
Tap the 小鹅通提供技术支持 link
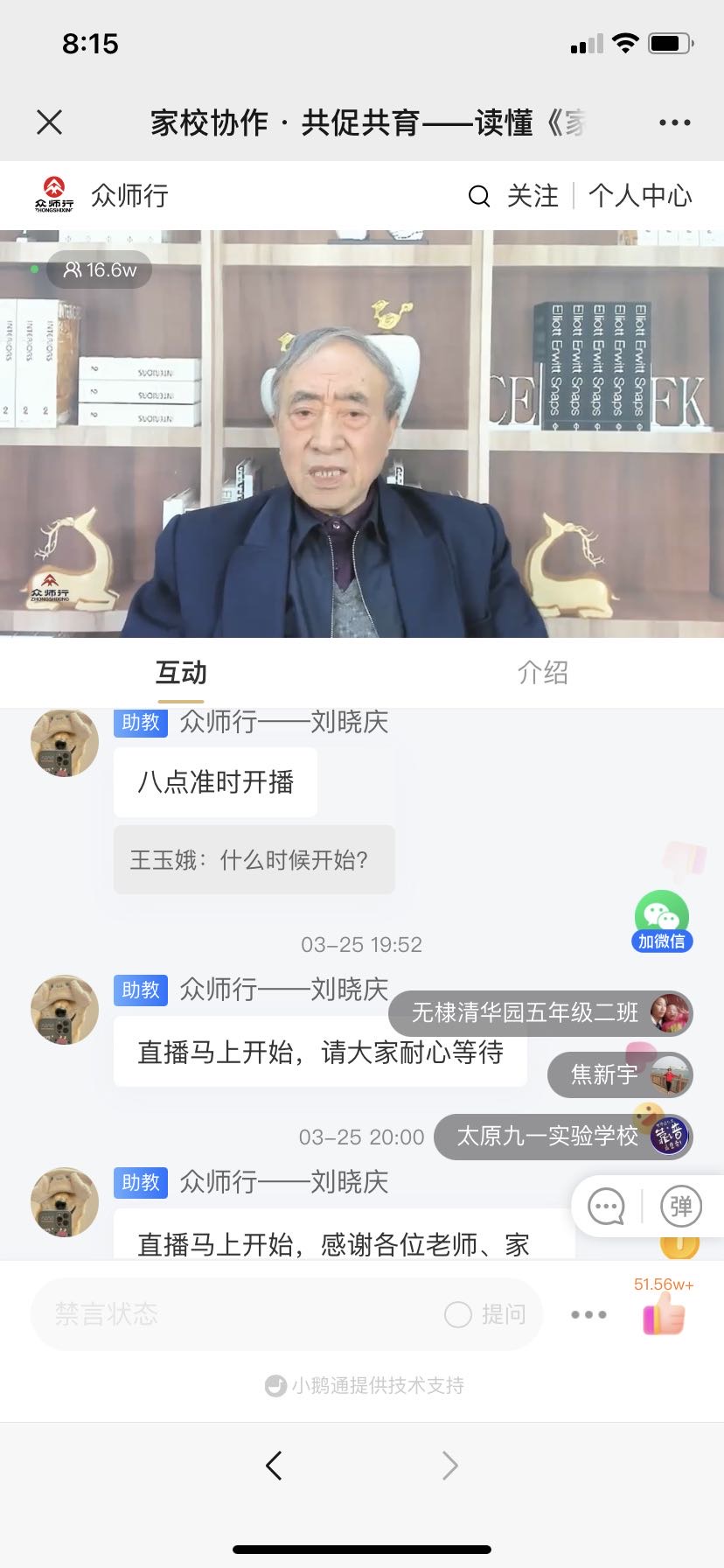[x=362, y=1385]
